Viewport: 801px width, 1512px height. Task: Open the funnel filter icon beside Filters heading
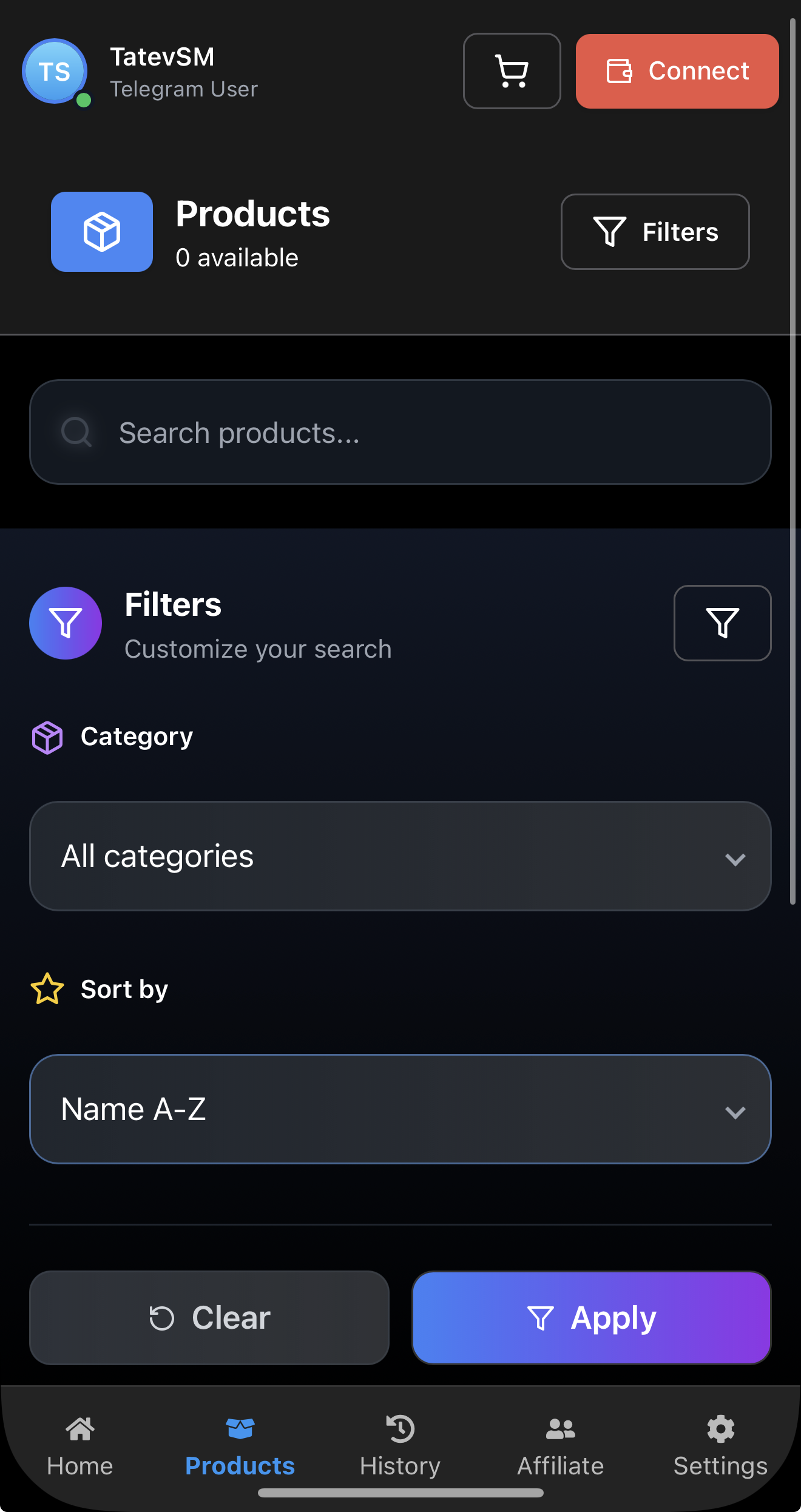pos(722,623)
